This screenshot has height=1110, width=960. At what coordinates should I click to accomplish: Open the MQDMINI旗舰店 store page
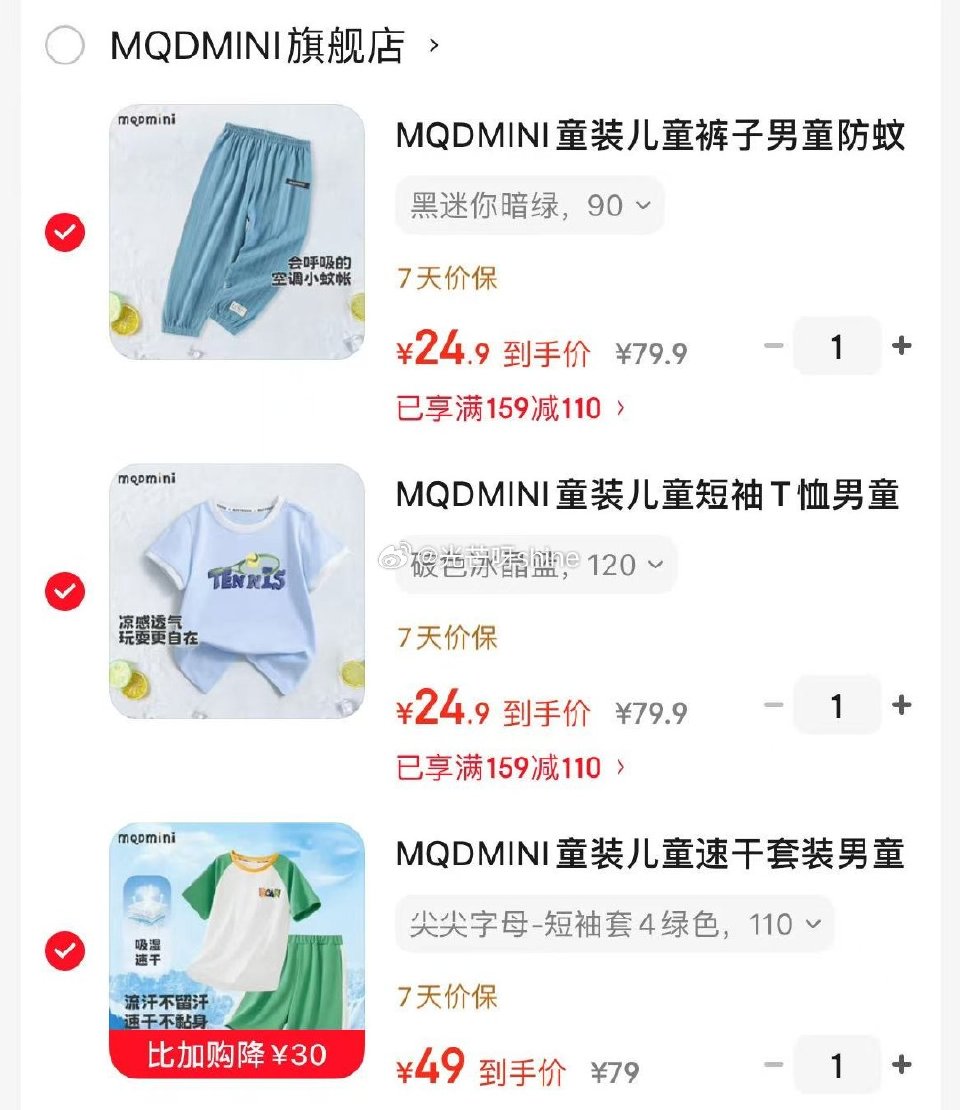(260, 44)
